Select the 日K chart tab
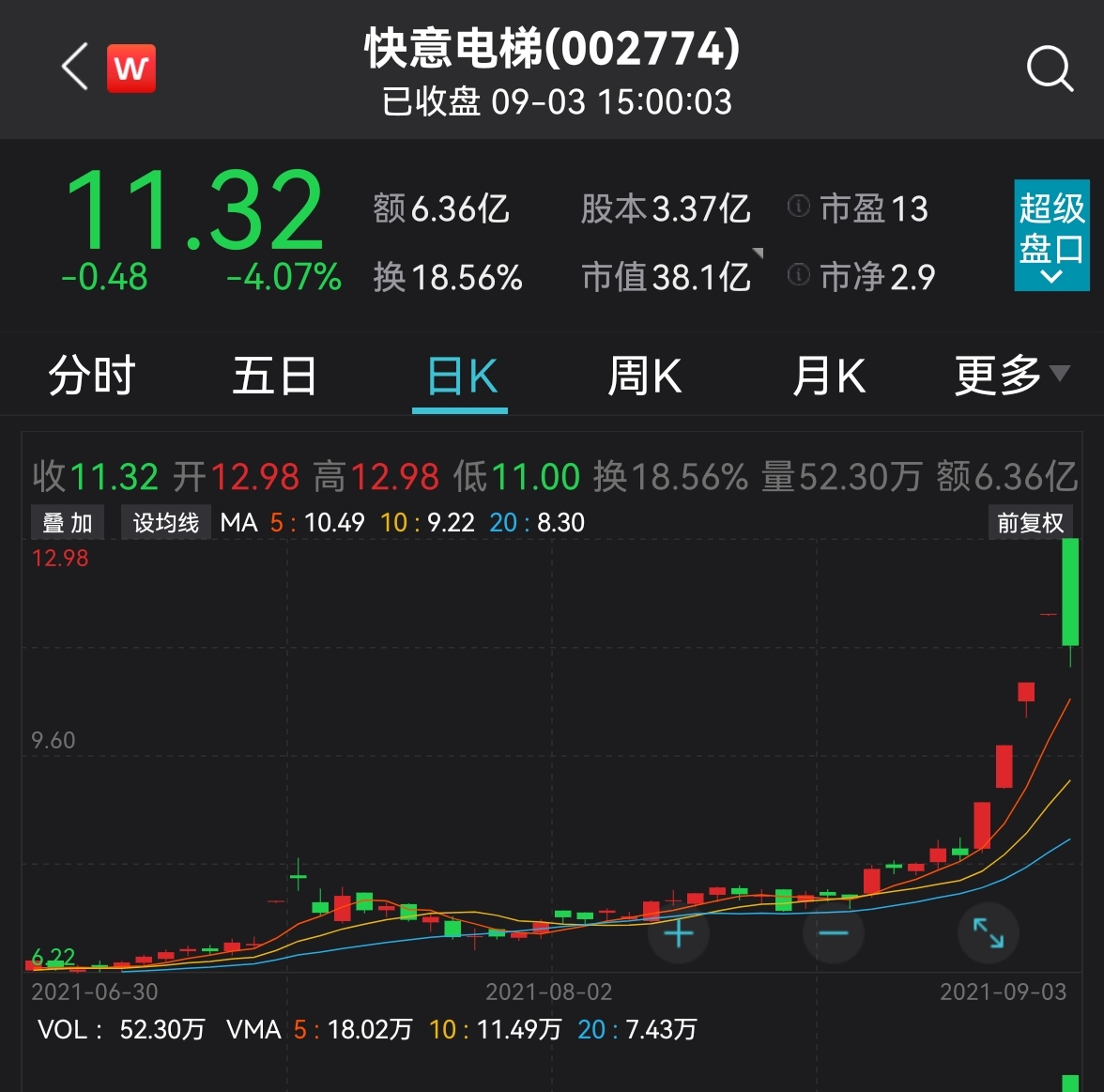 [461, 377]
